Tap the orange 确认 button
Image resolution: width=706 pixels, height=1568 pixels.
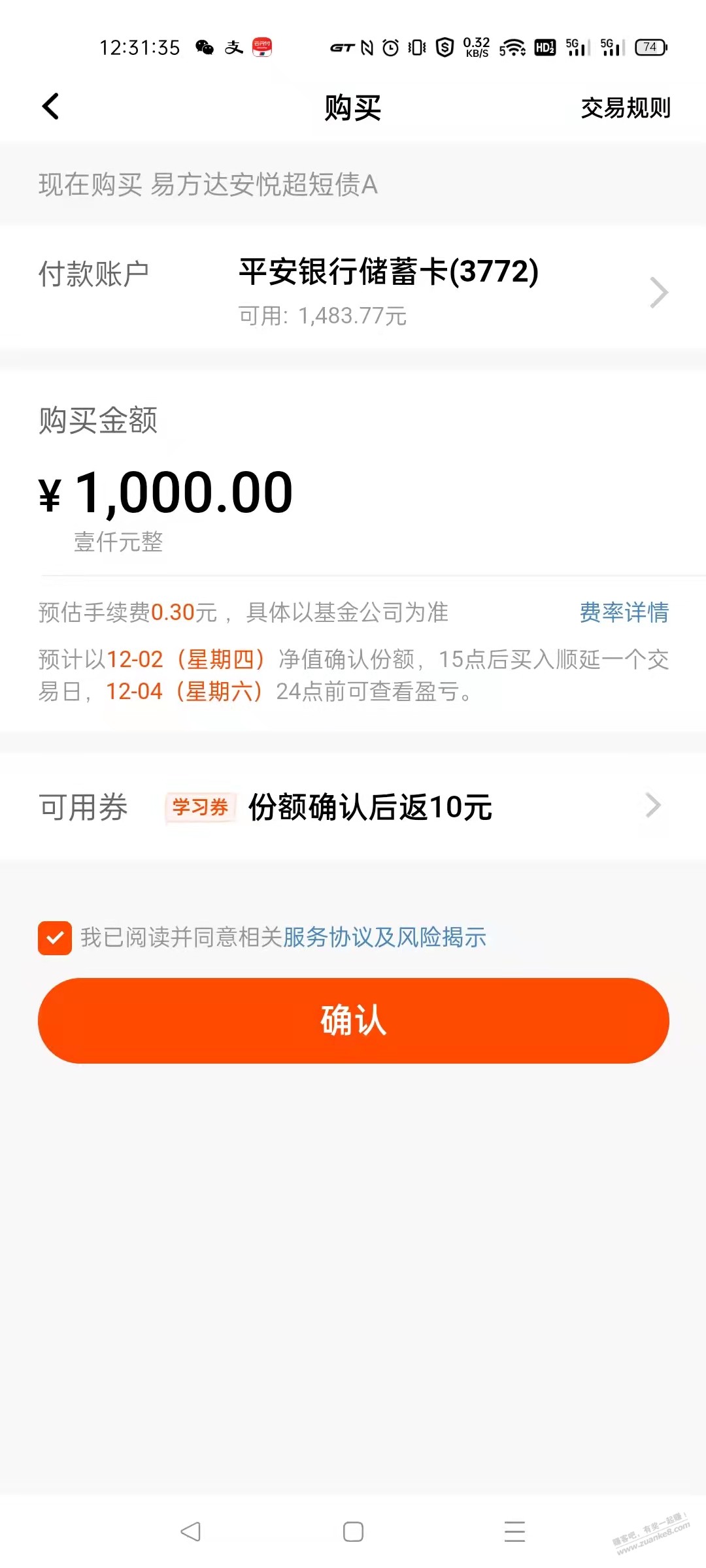click(x=353, y=1021)
